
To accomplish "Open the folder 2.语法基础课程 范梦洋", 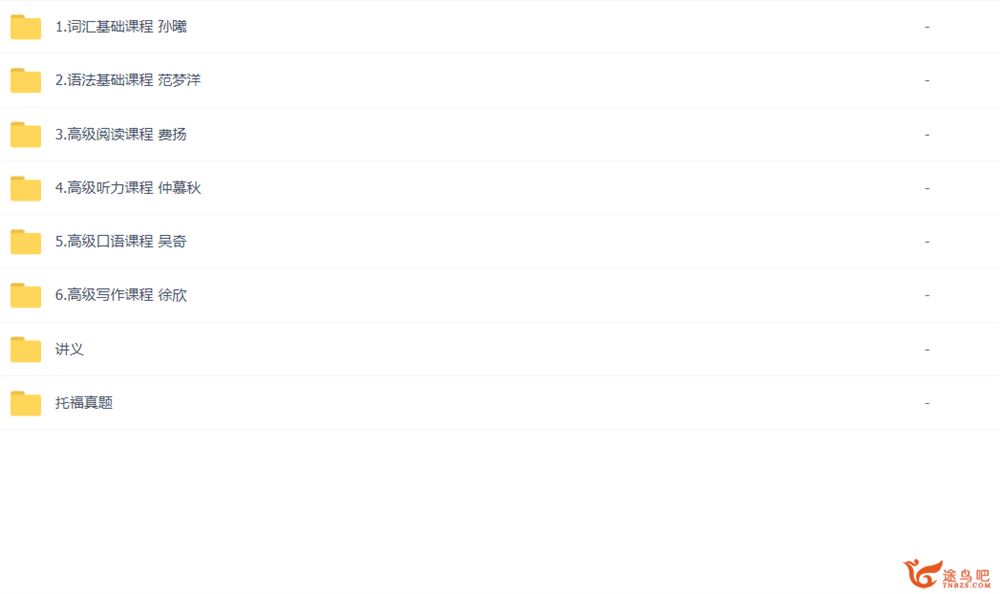I will (127, 80).
